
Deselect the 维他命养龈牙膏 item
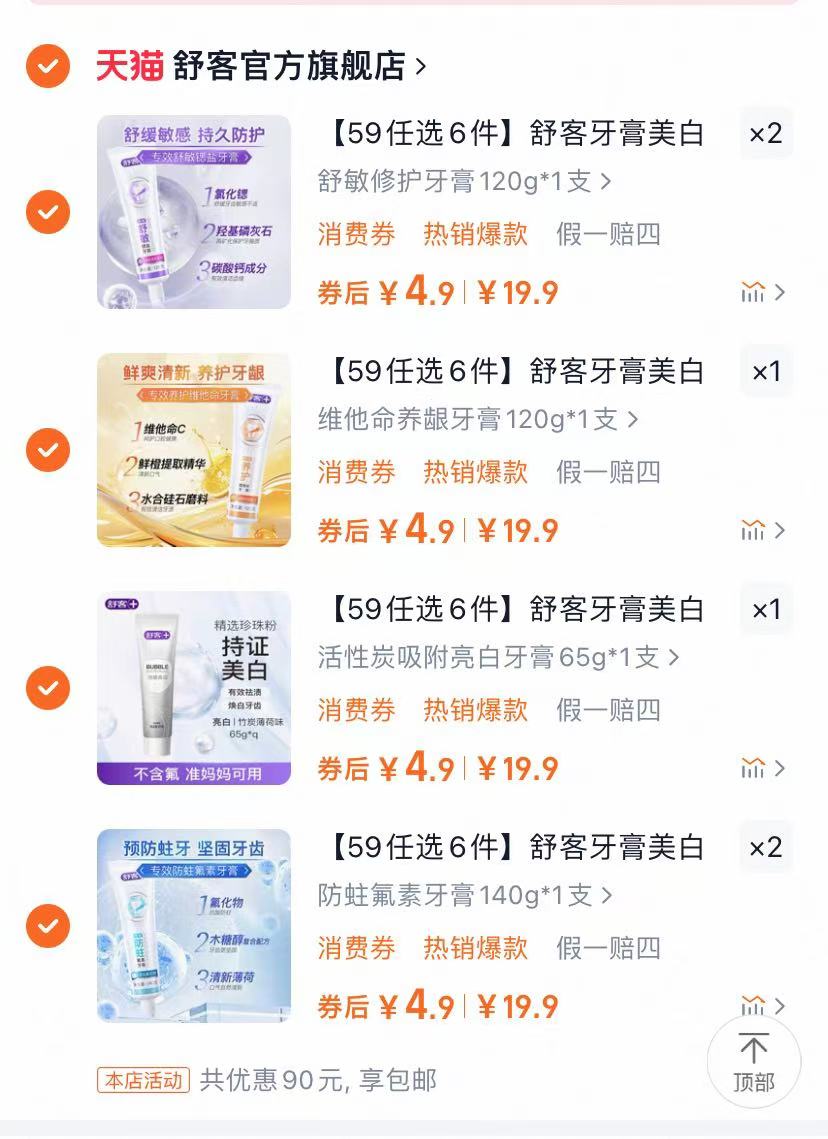pyautogui.click(x=48, y=450)
